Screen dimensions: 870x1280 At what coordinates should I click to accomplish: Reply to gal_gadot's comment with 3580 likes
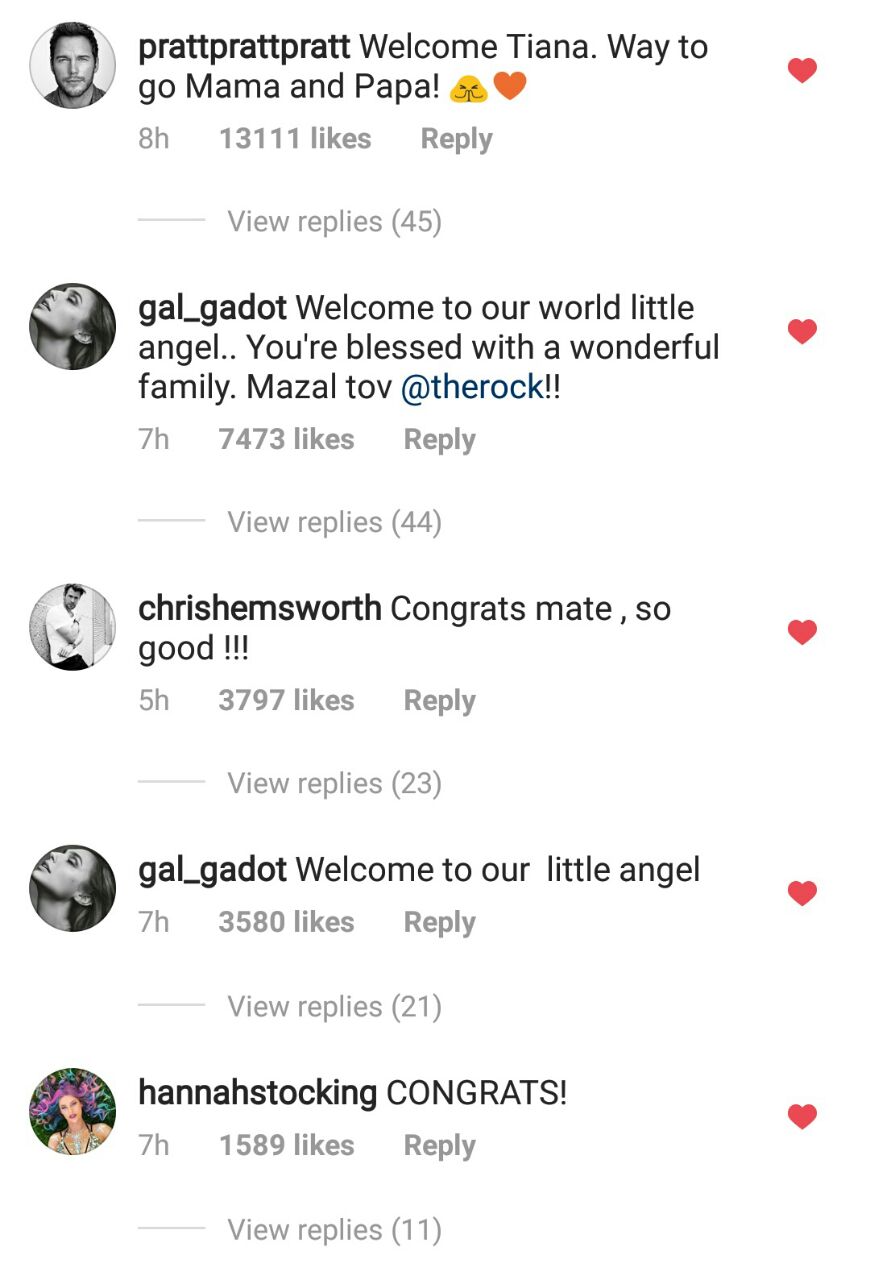tap(439, 922)
